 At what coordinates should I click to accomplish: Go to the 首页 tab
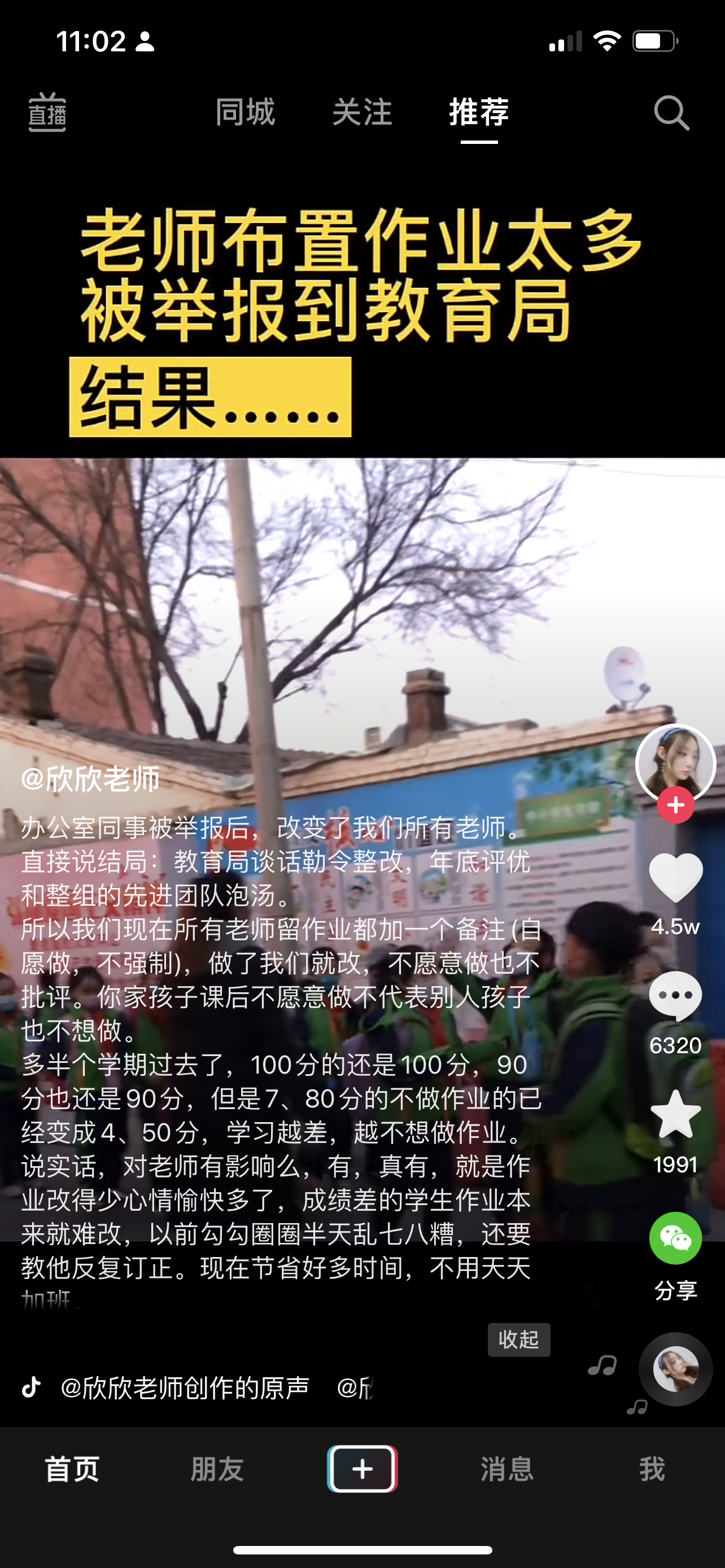point(72,1469)
